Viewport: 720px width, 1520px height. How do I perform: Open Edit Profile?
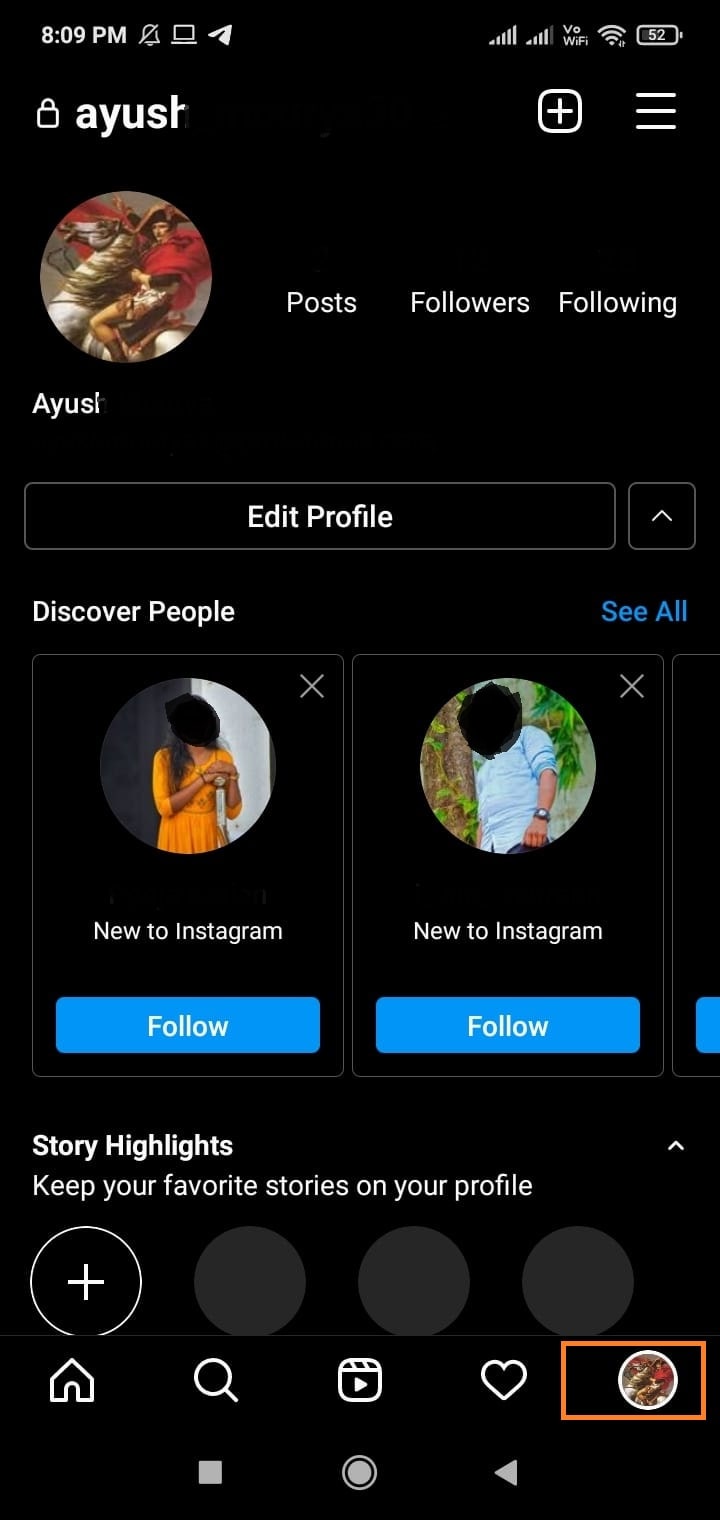[x=319, y=516]
